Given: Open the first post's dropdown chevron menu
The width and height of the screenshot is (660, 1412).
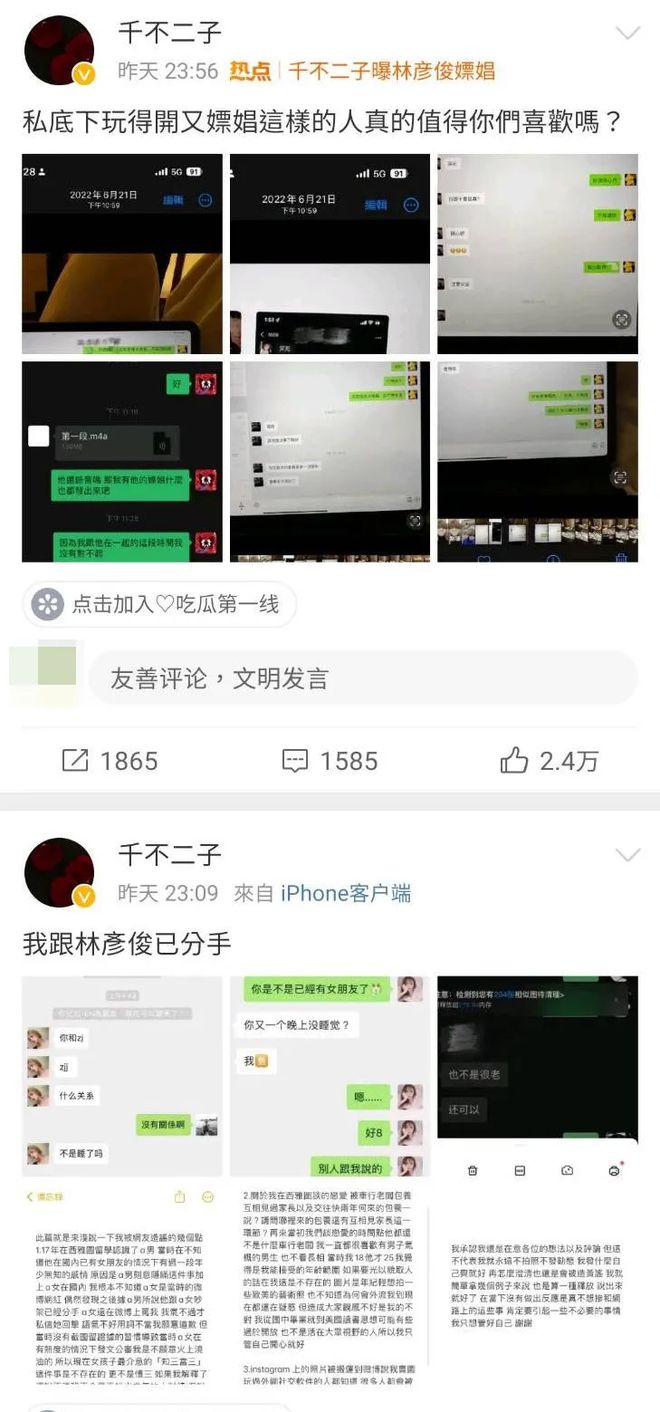Looking at the screenshot, I should coord(627,34).
